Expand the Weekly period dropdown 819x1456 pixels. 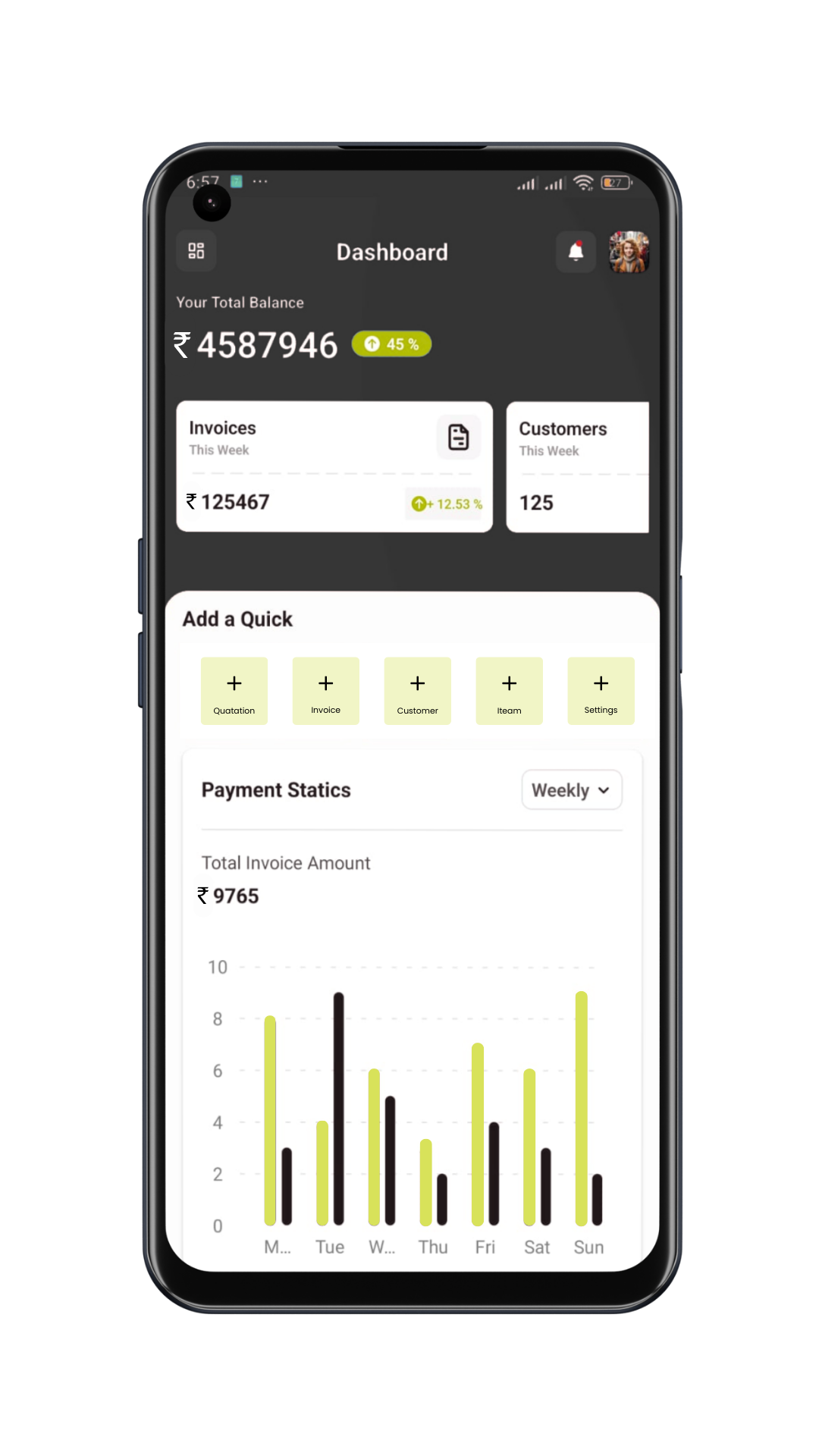[x=572, y=790]
